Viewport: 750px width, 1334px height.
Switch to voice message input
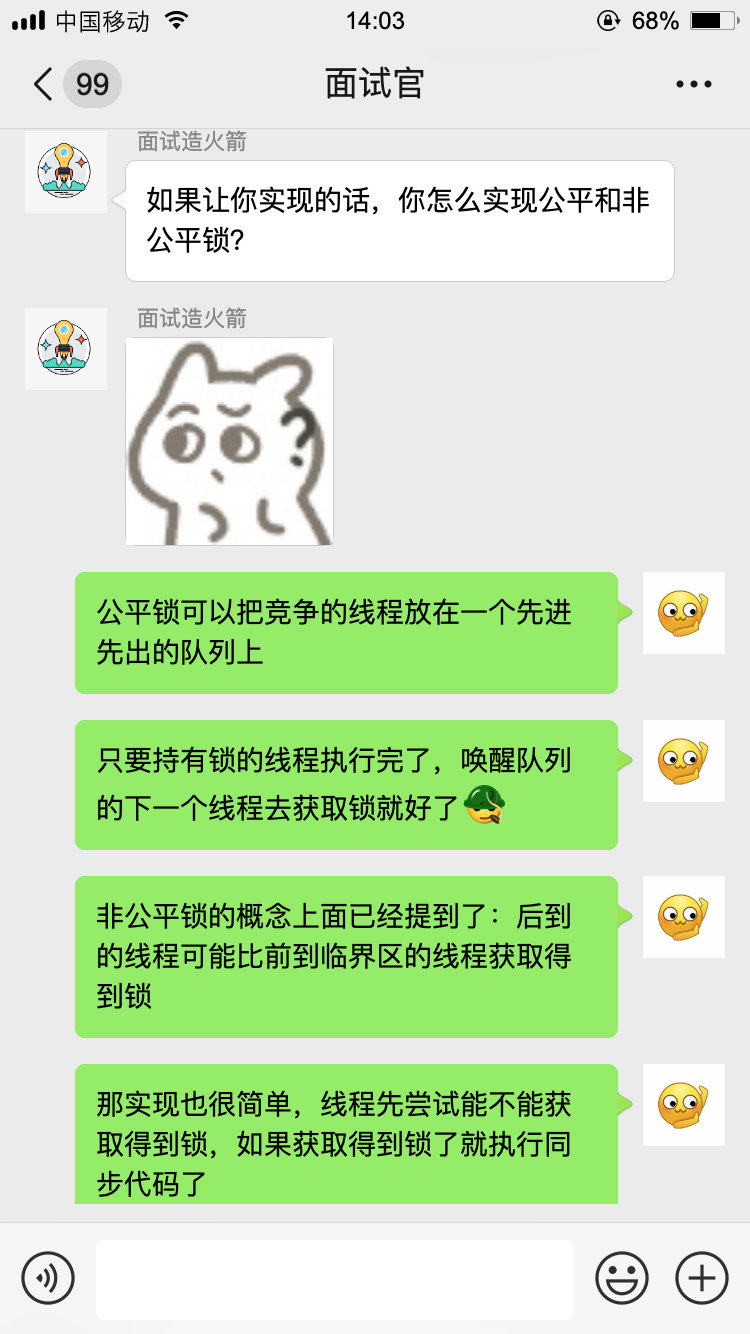pos(48,1278)
